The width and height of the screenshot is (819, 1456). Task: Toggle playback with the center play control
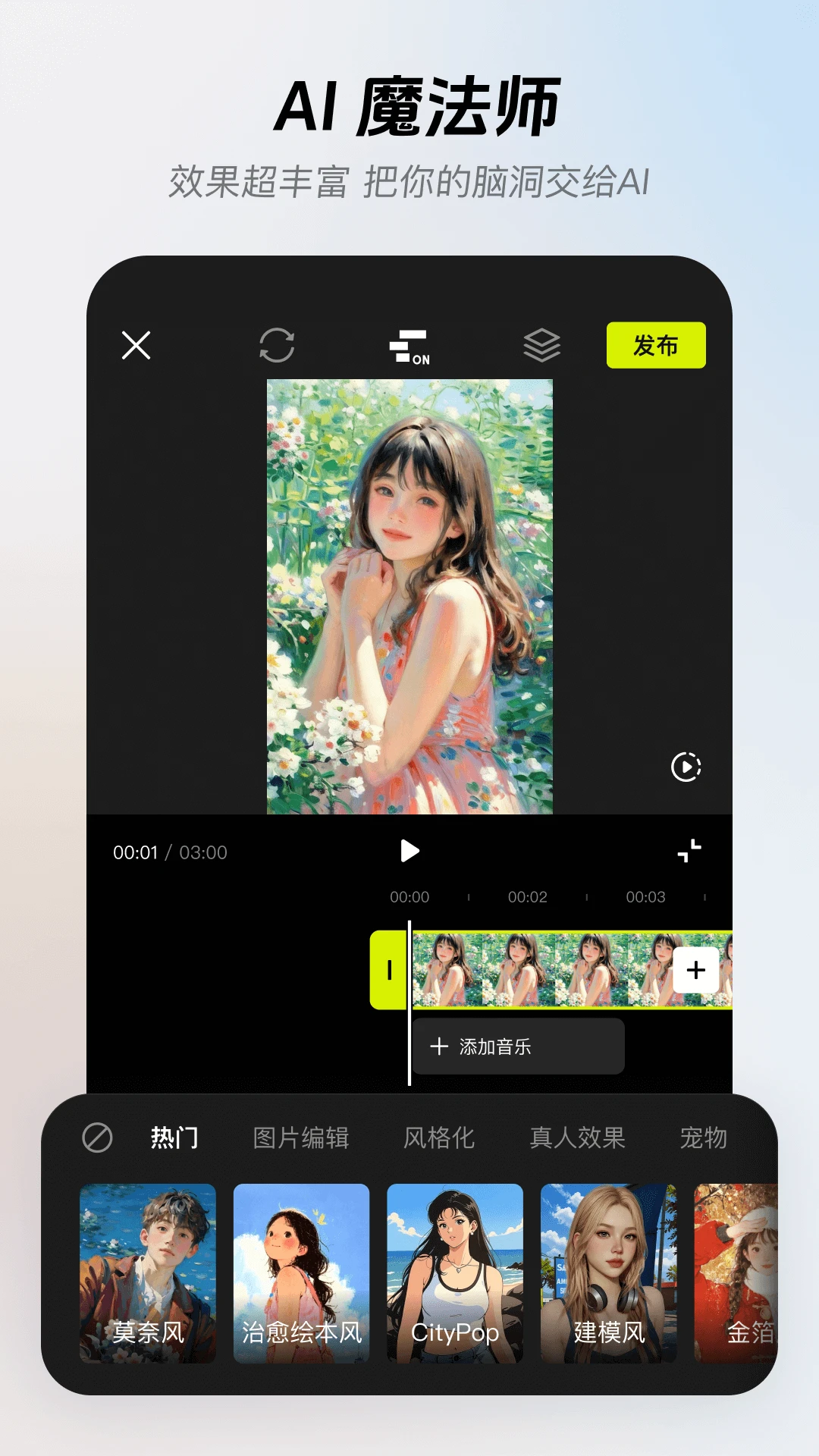(x=410, y=851)
